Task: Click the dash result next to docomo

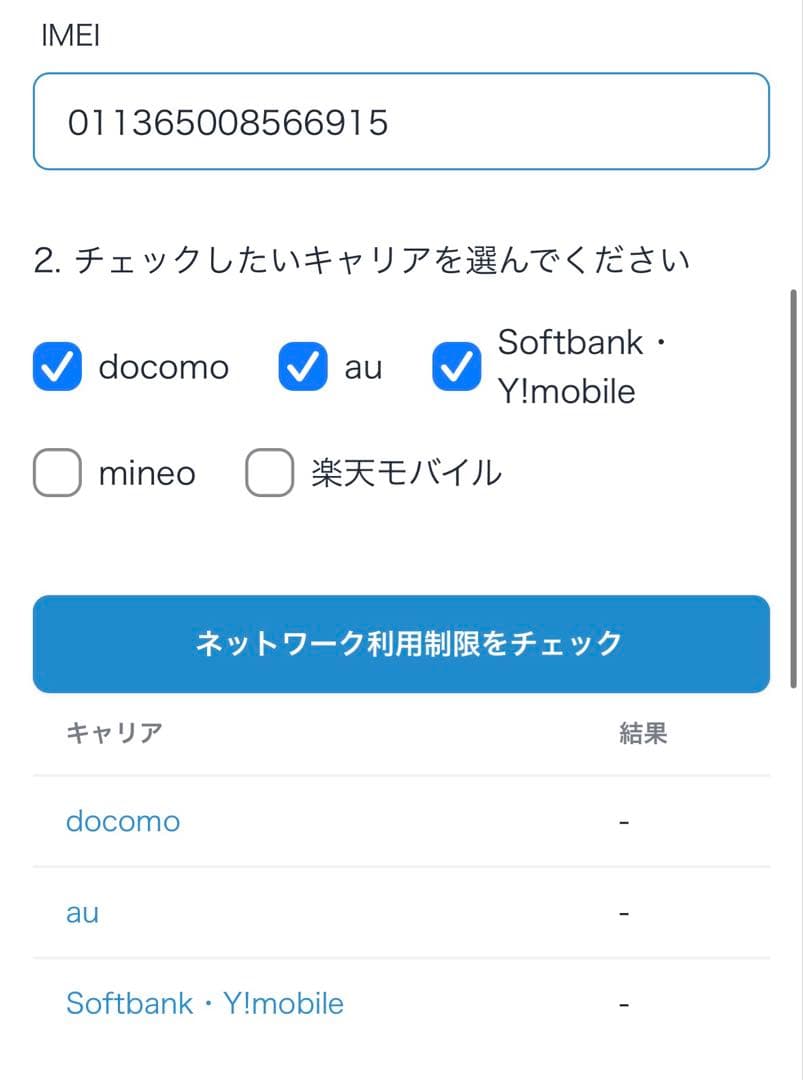Action: (x=623, y=820)
